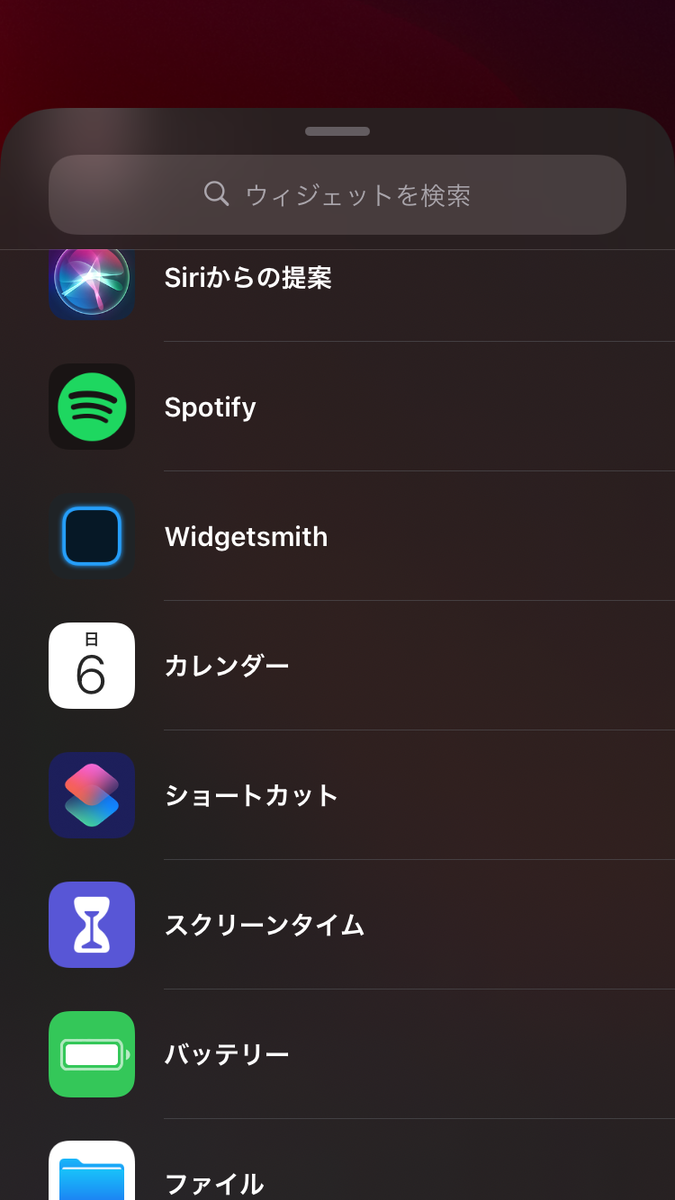
Task: Open the バッテリー widget row
Action: point(227,1054)
